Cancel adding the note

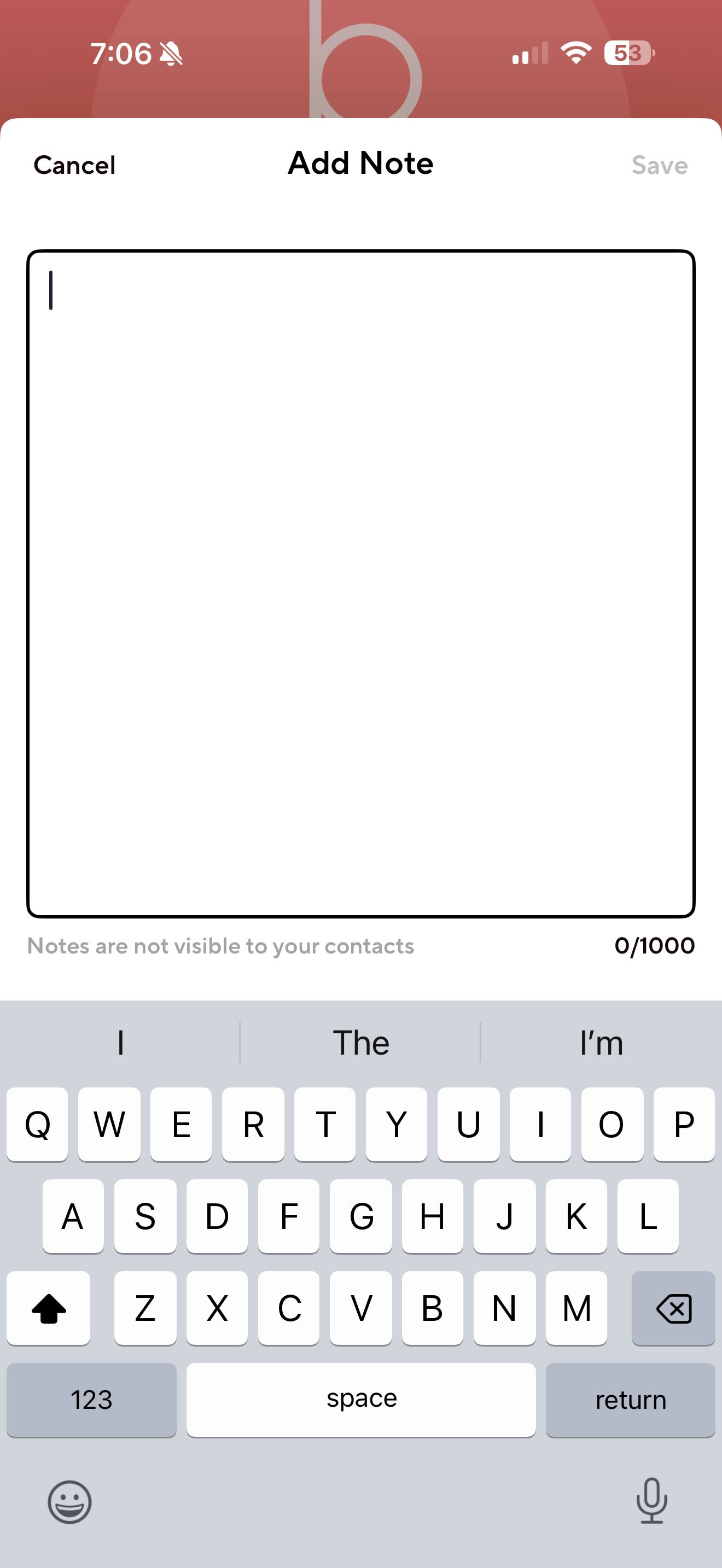tap(74, 165)
